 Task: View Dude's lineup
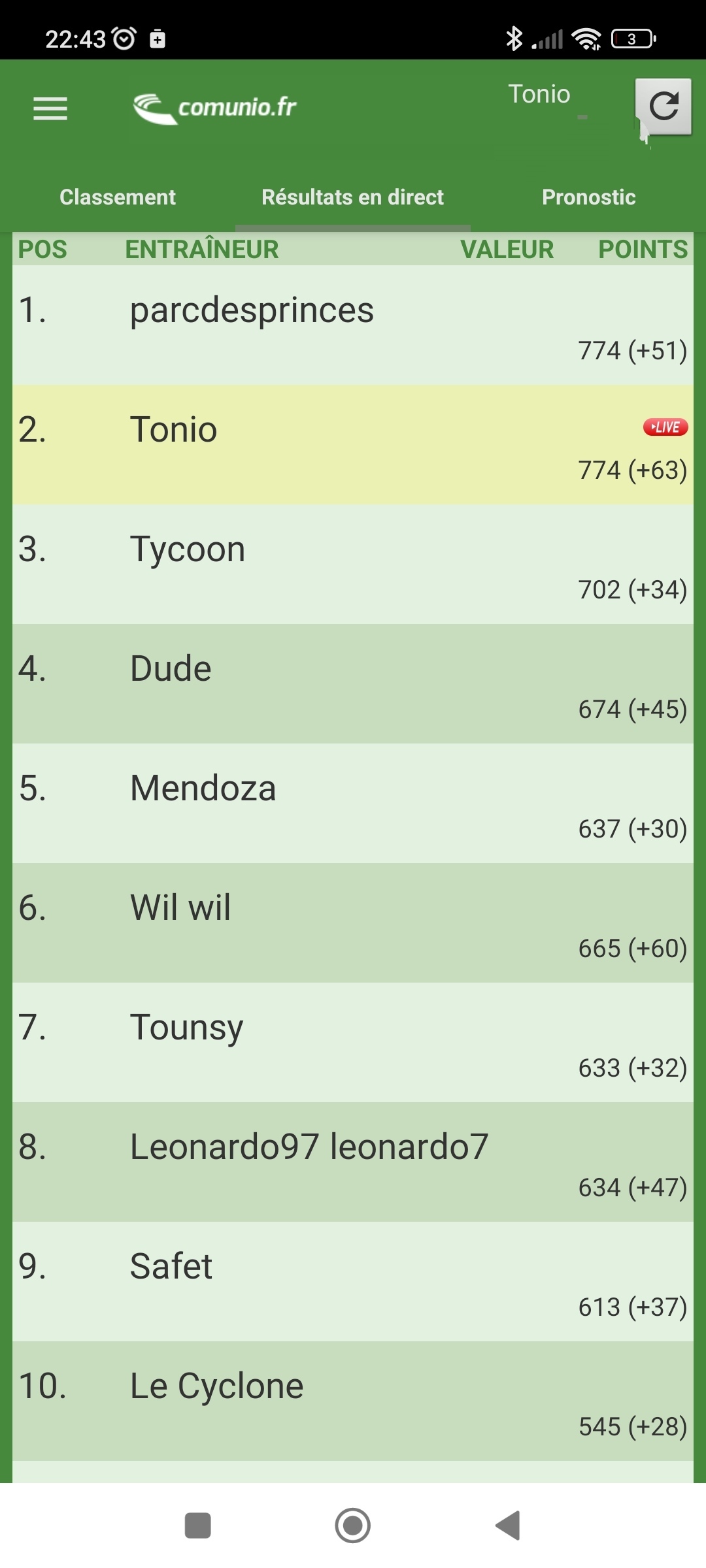(x=353, y=683)
